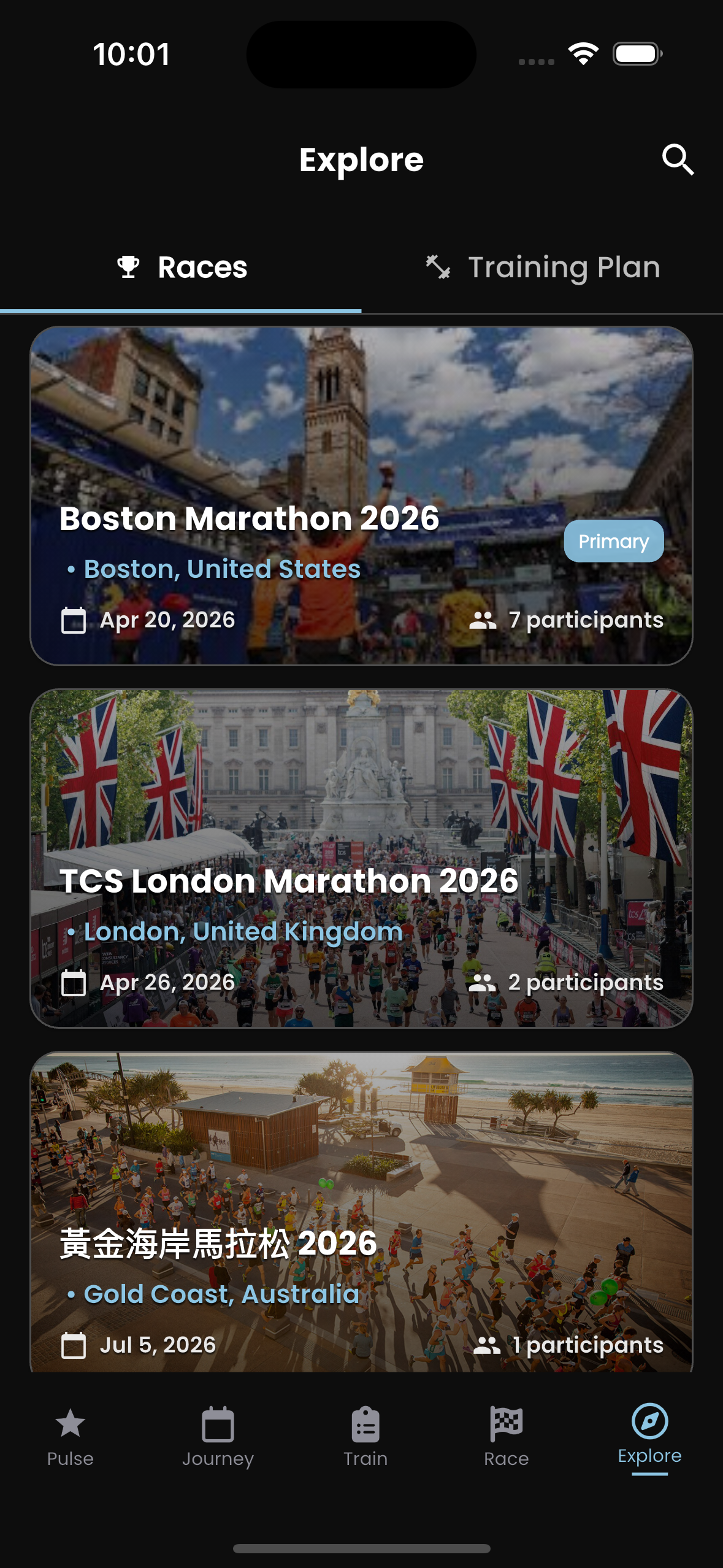723x1568 pixels.
Task: Tap the 7 participants count on Boston Marathon
Action: (x=585, y=620)
